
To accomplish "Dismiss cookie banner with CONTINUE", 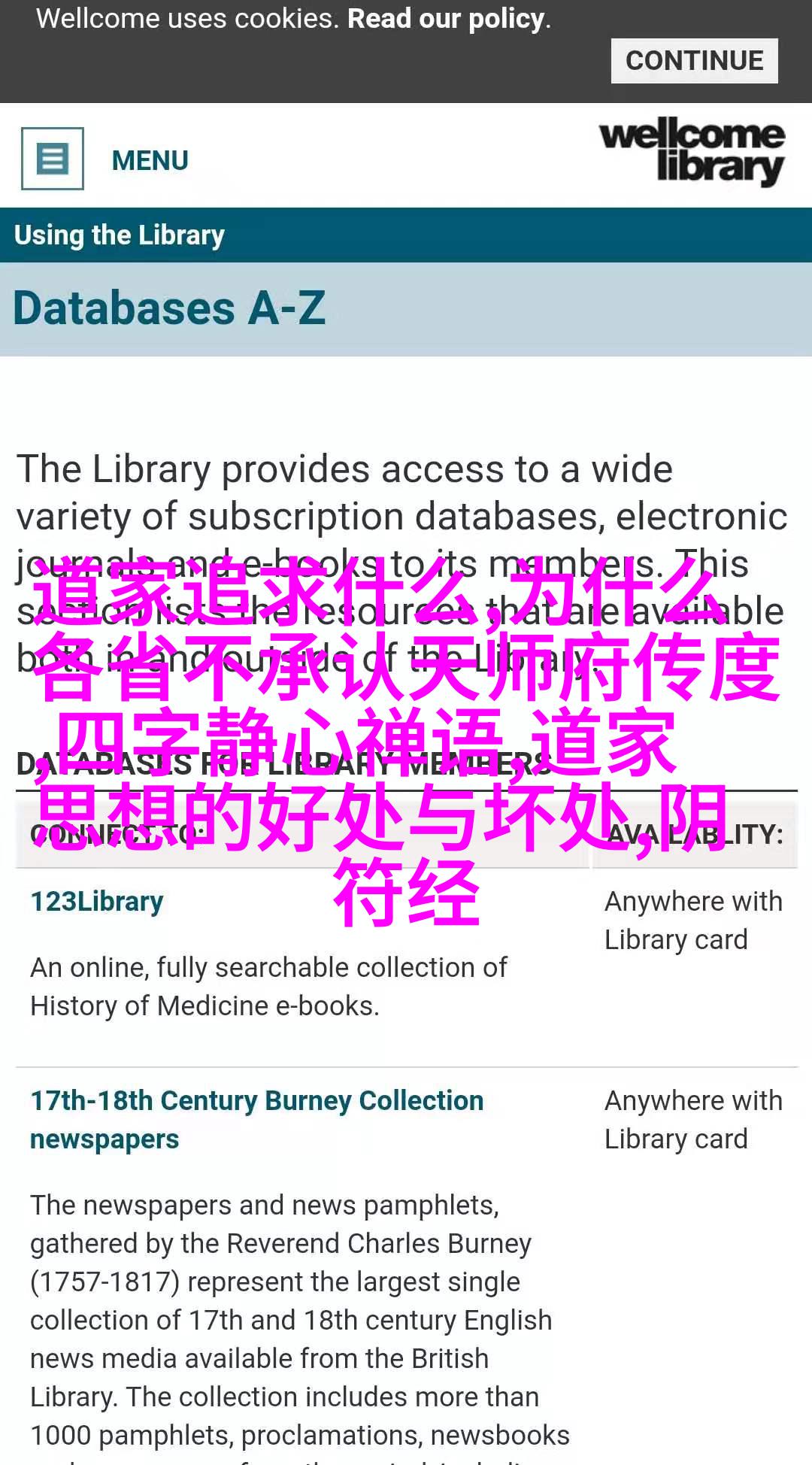I will (x=693, y=61).
